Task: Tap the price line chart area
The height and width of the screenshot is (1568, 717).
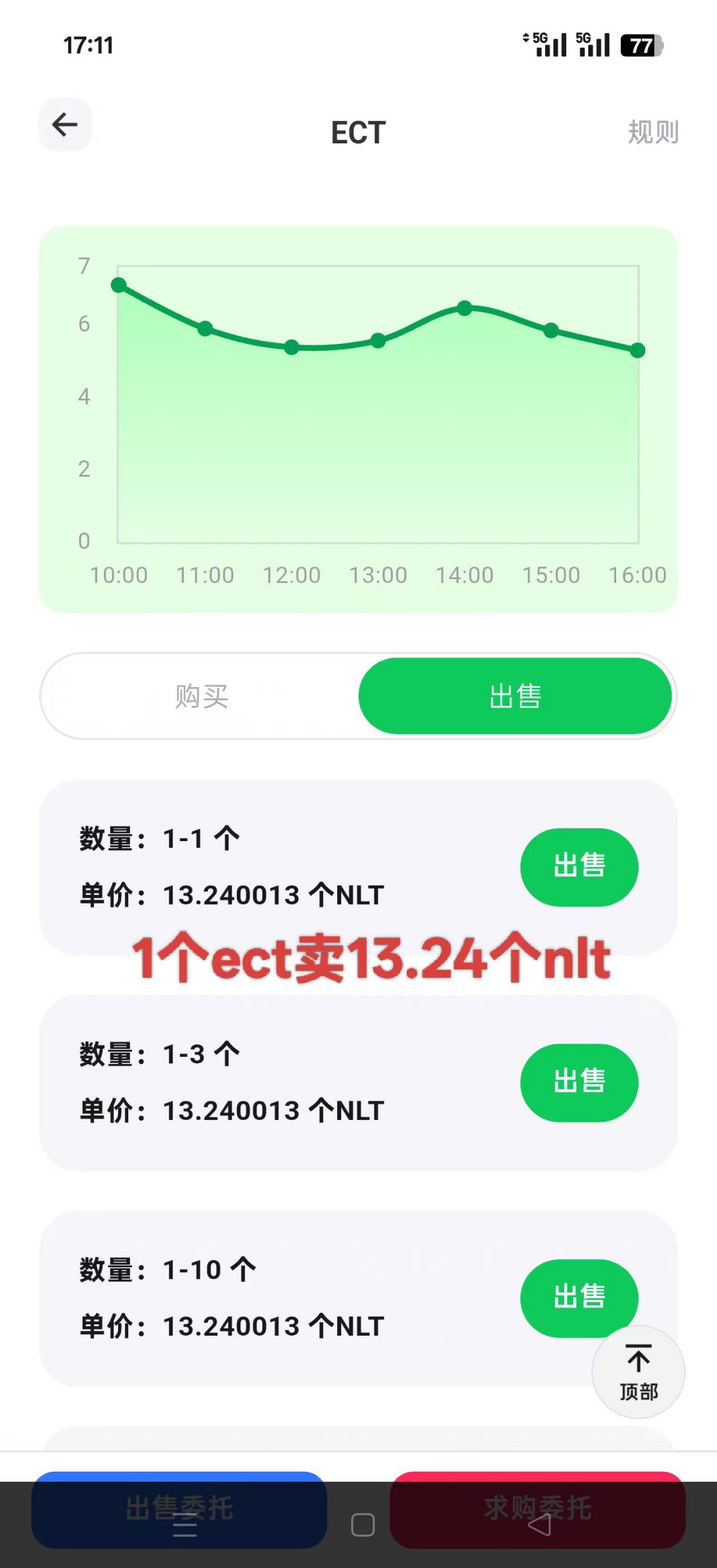Action: 358,412
